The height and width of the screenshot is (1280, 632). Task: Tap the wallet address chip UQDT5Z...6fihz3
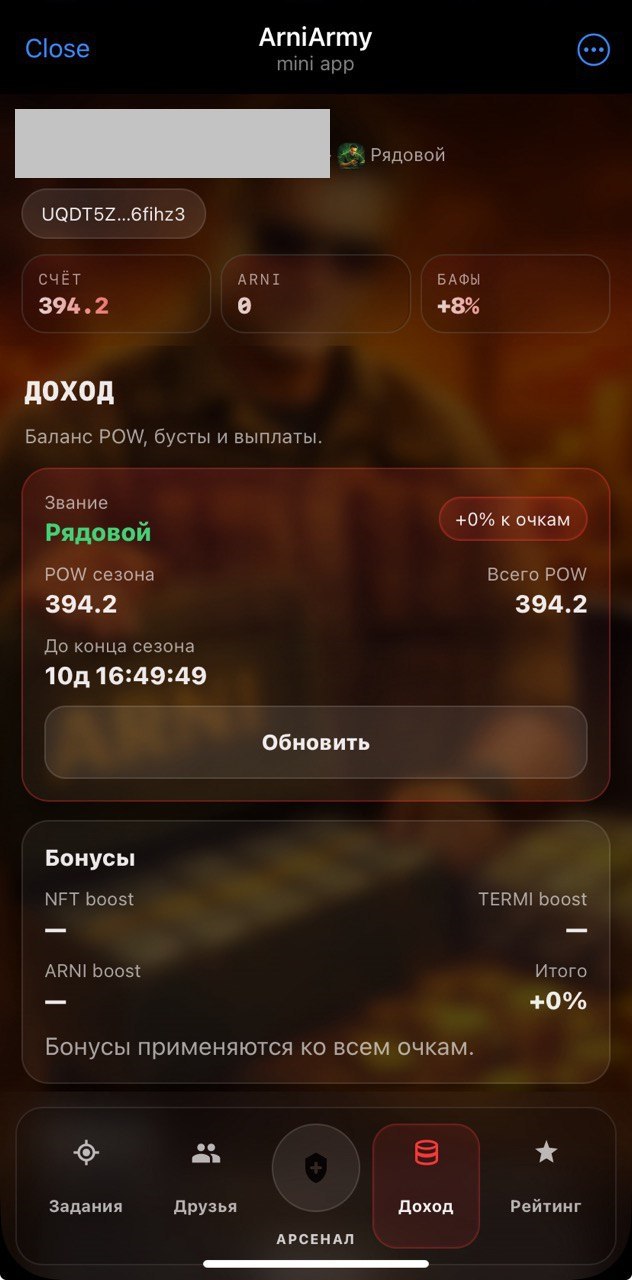click(x=113, y=215)
